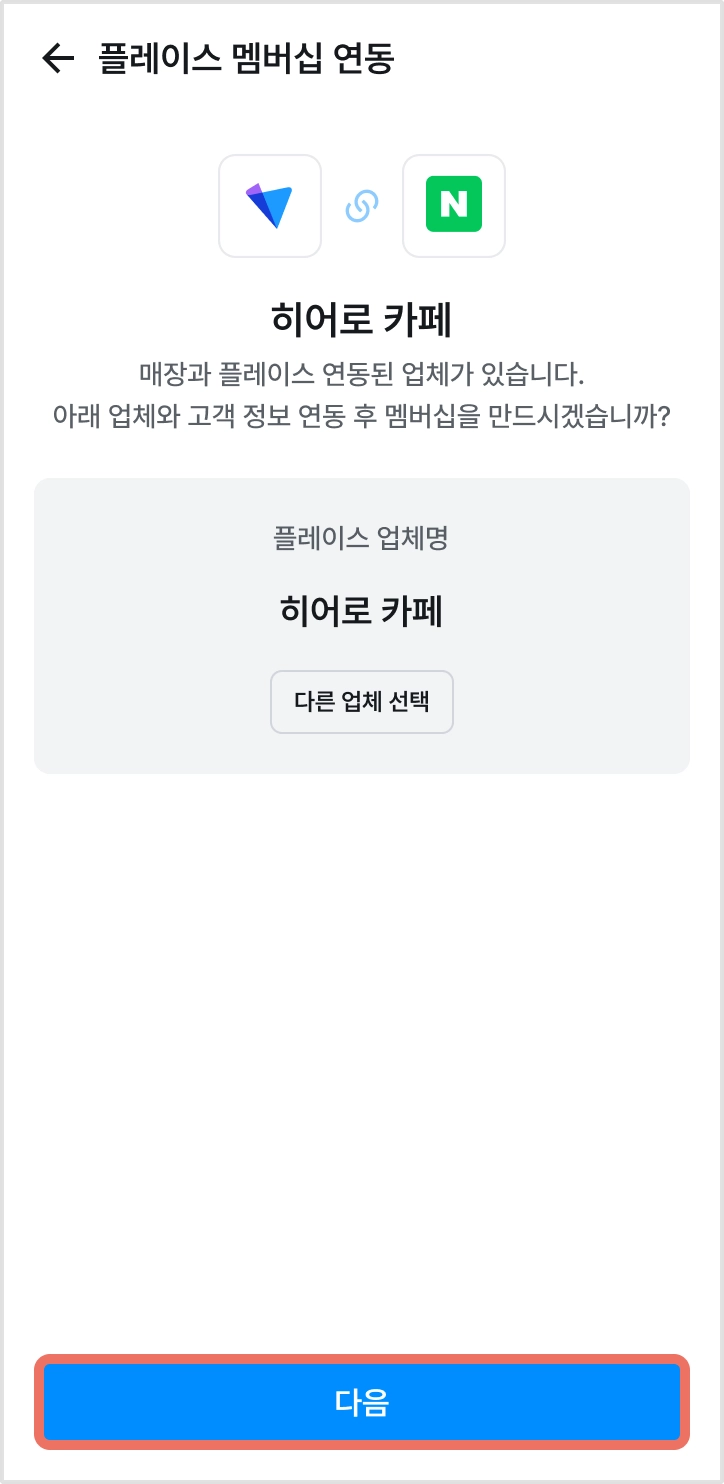The image size is (724, 1484).
Task: Go back from 플레이스 멤버십 연동
Action: (58, 59)
